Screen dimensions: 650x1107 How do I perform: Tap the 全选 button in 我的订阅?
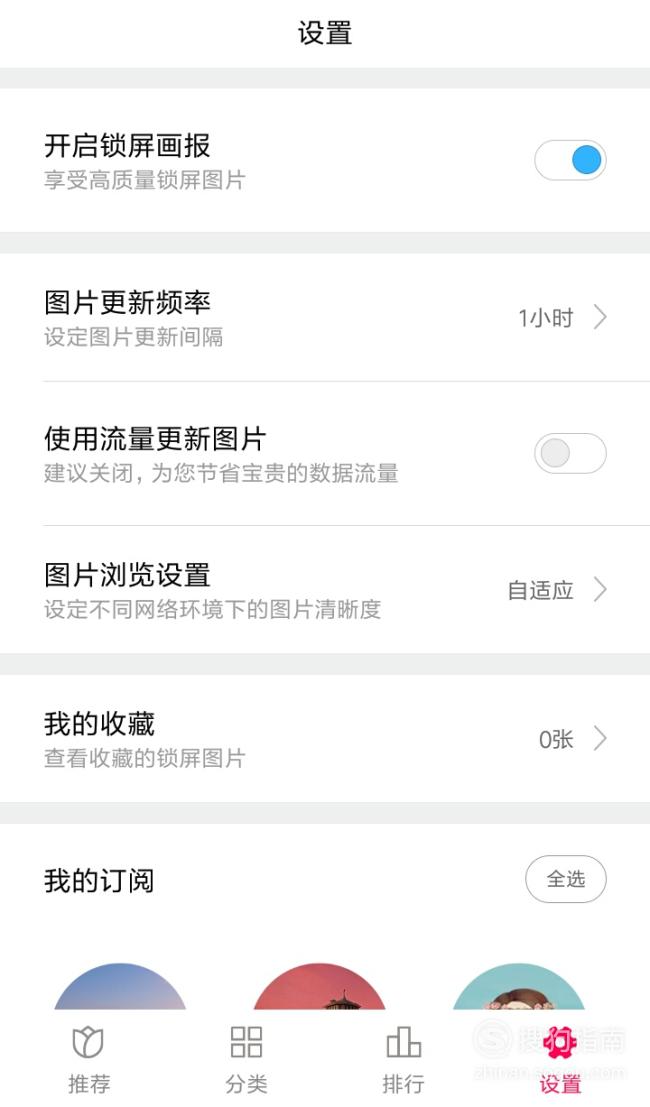point(566,879)
